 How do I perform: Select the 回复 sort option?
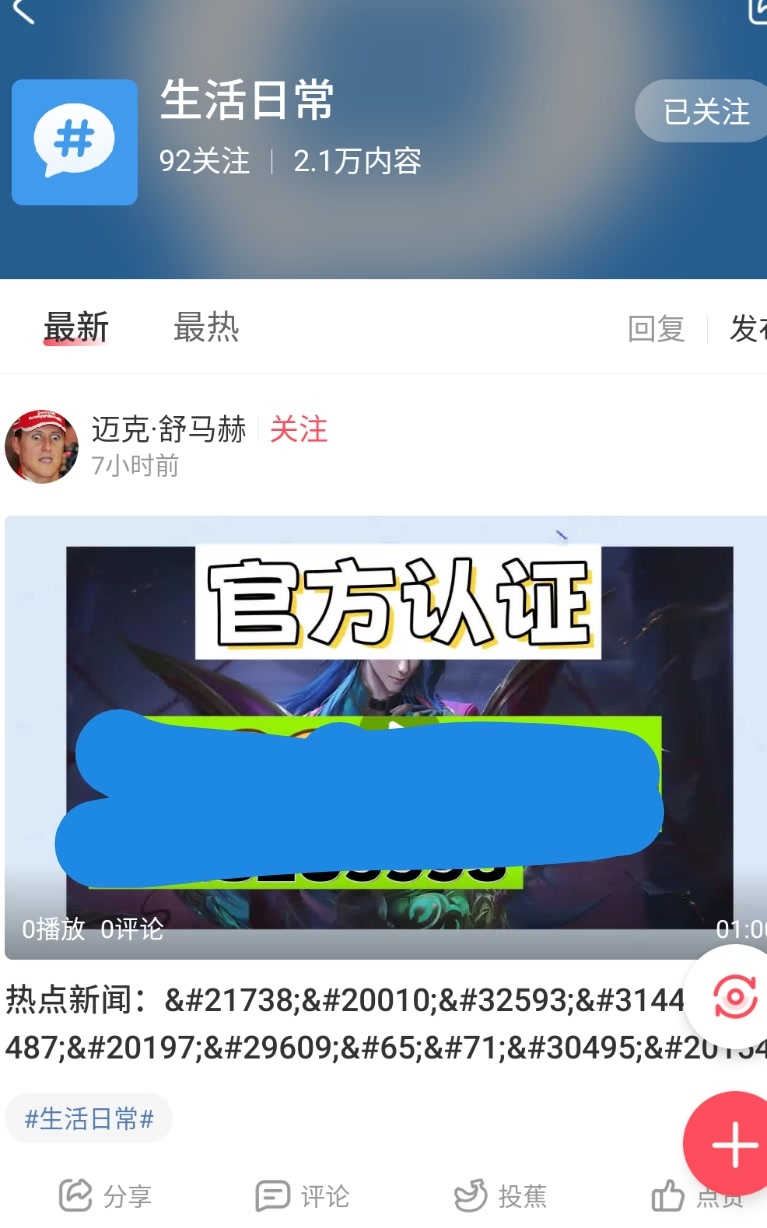pos(656,328)
